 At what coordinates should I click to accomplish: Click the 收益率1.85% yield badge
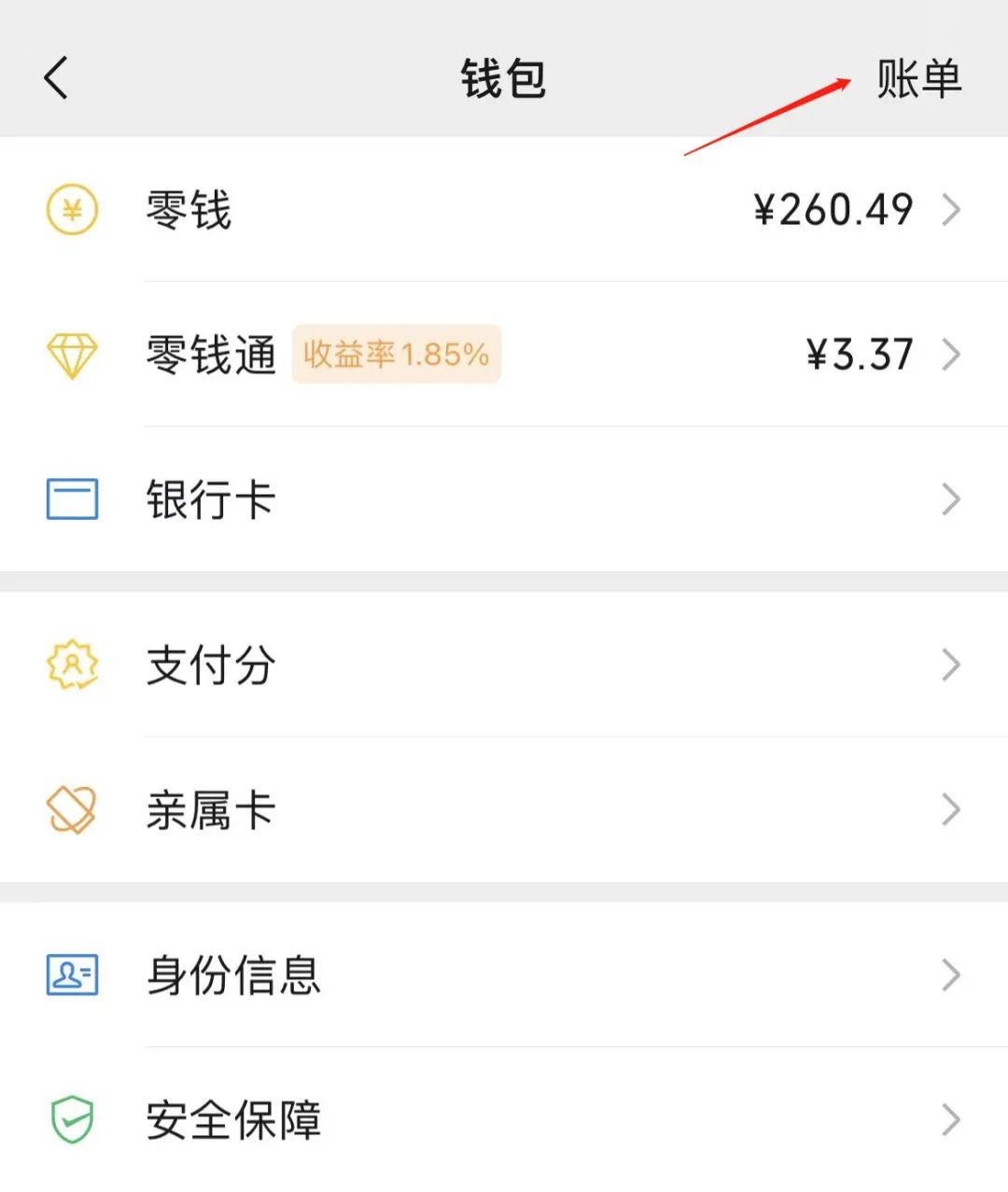[396, 355]
